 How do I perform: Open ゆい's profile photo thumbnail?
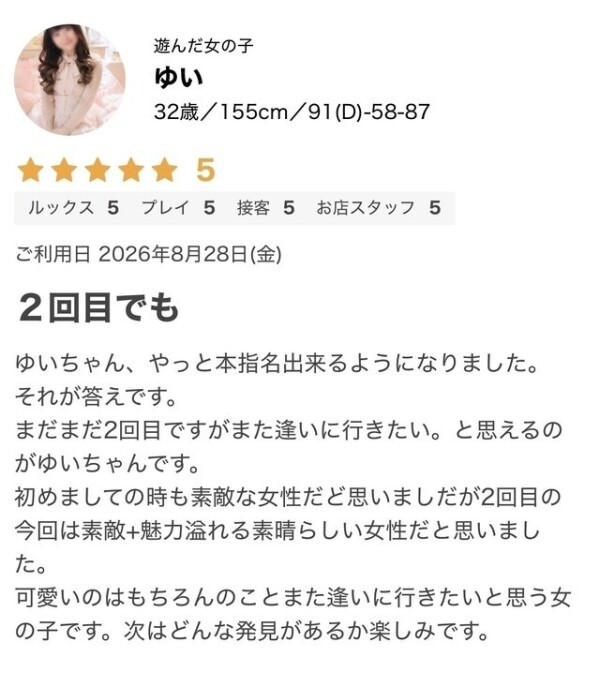[x=70, y=79]
